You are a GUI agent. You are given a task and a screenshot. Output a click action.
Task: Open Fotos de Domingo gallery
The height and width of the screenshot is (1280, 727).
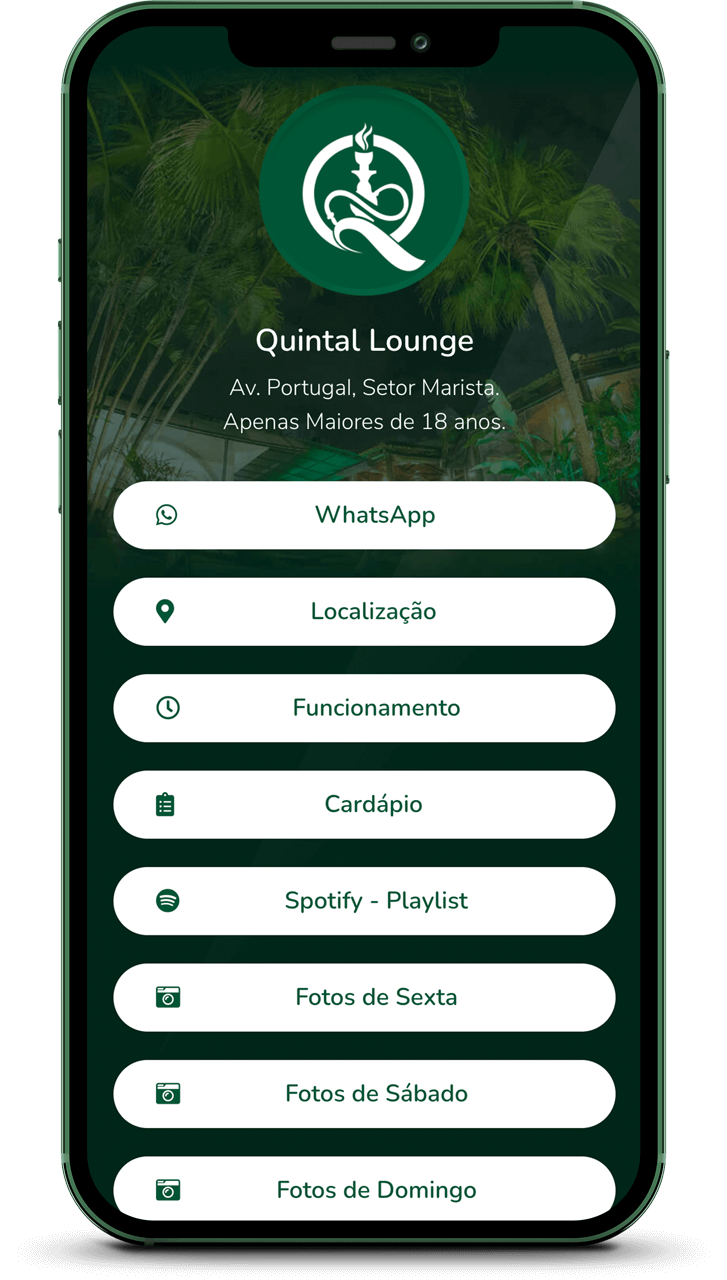[x=364, y=1188]
